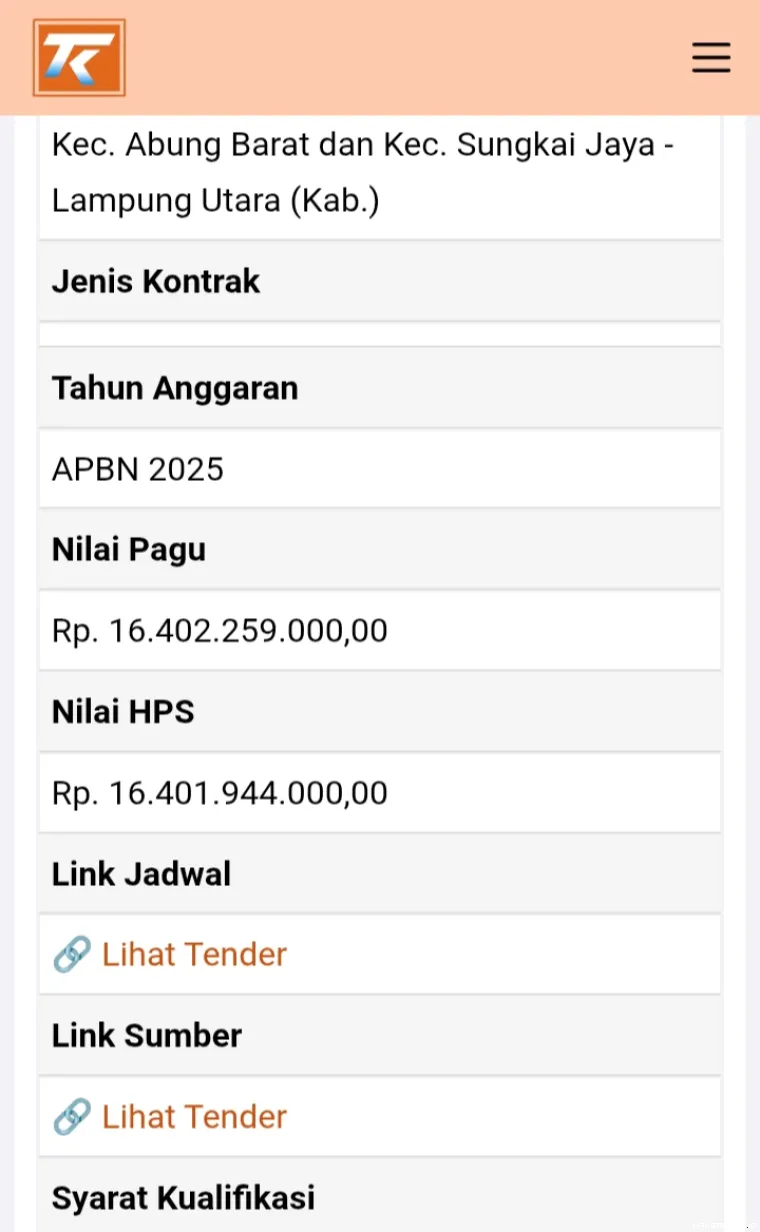This screenshot has width=760, height=1232.
Task: Open the hamburger menu
Action: [711, 58]
